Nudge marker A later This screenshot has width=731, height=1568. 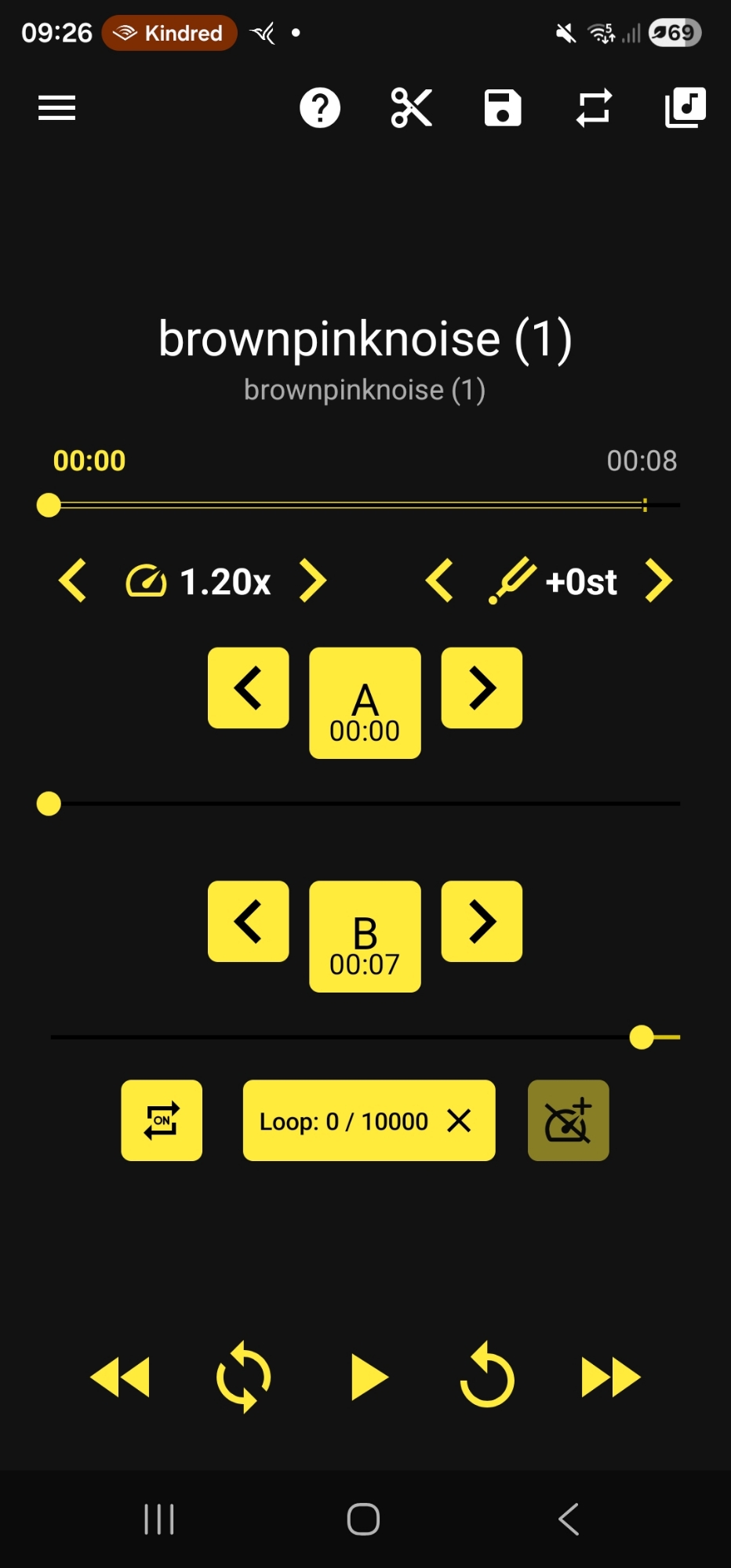click(482, 688)
